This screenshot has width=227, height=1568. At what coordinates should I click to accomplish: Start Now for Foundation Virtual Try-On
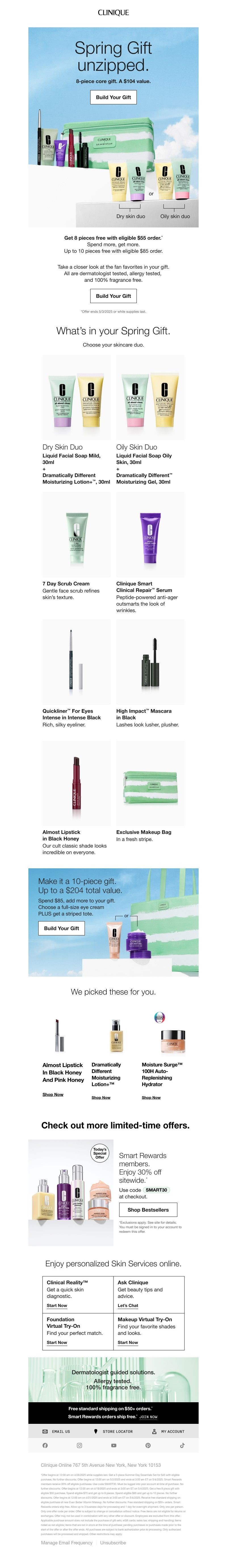coord(57,1342)
